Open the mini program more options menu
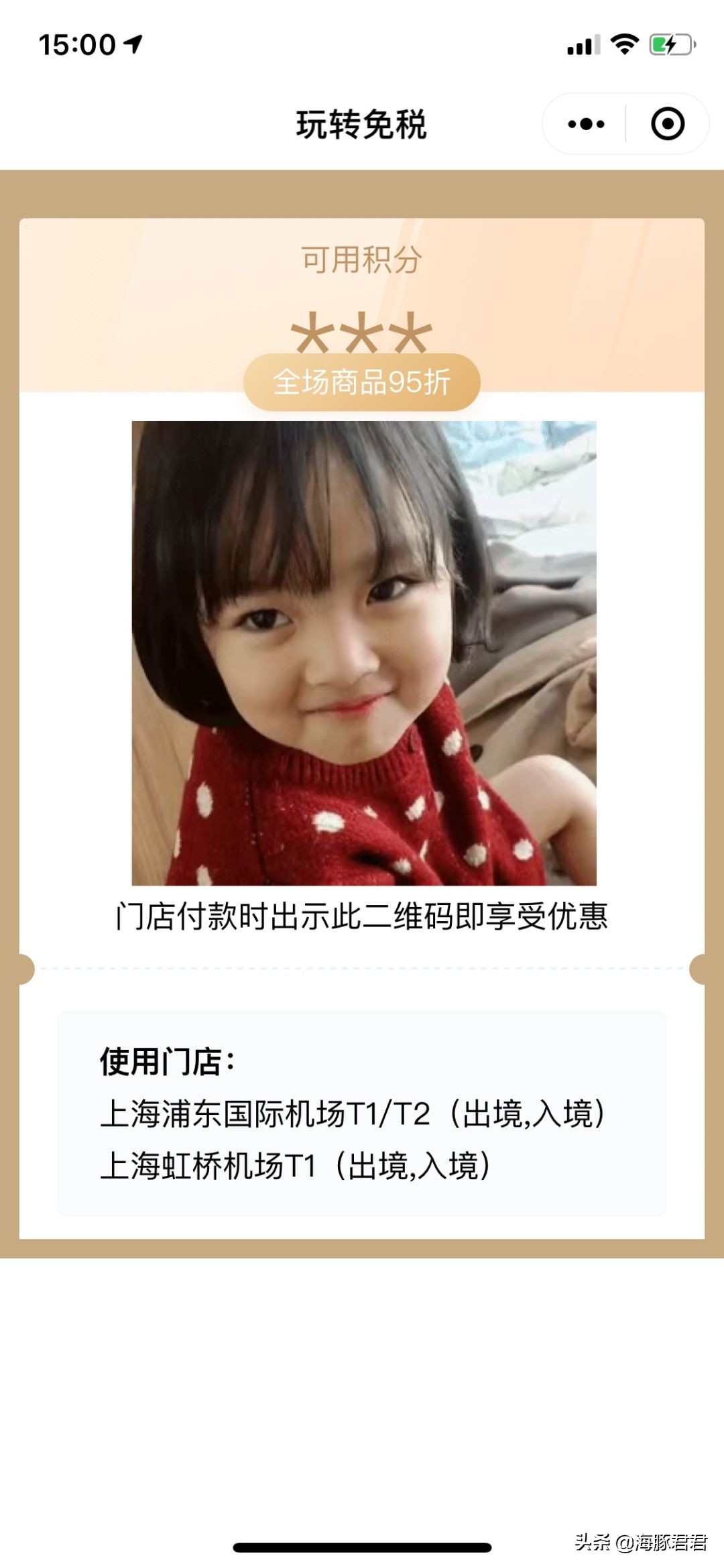 (585, 124)
